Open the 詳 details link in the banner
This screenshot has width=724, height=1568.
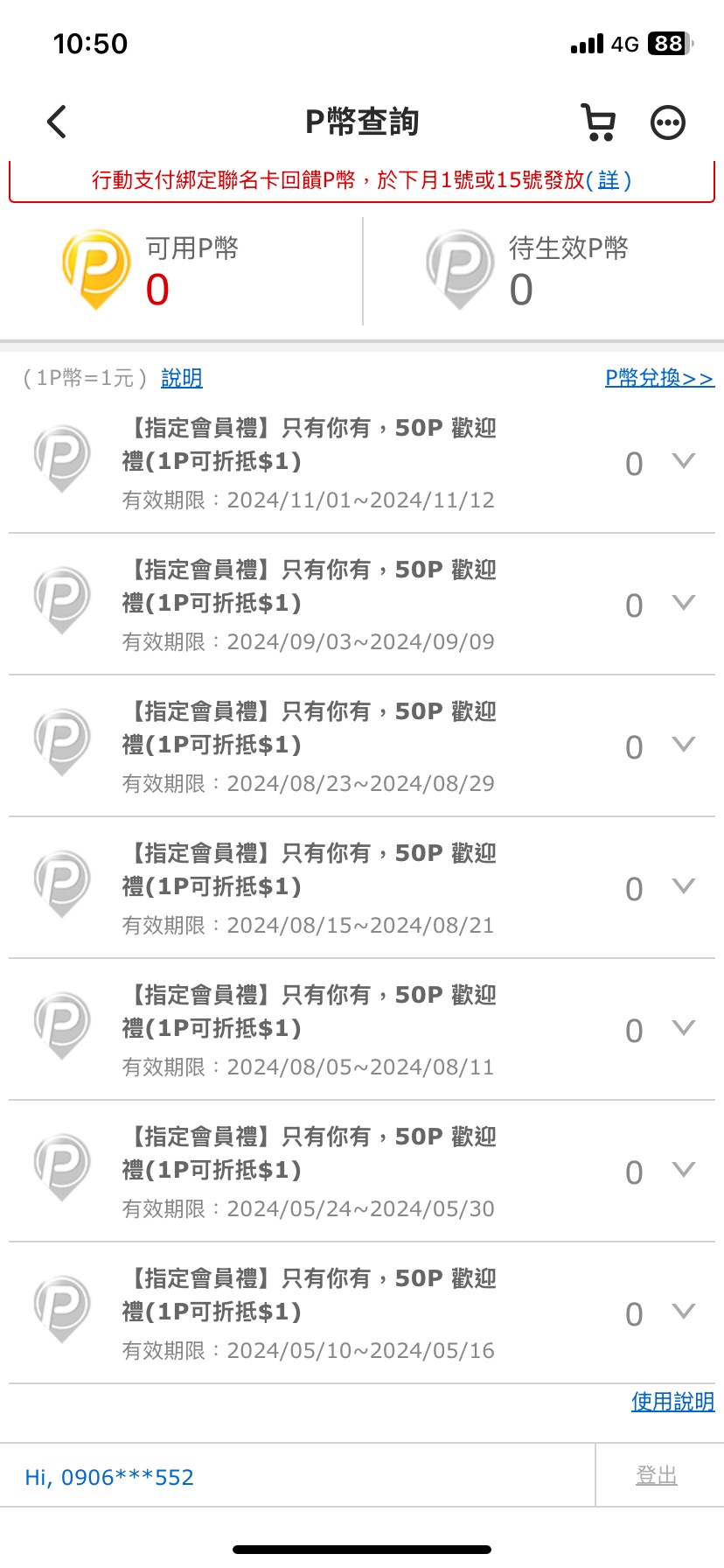pyautogui.click(x=609, y=180)
